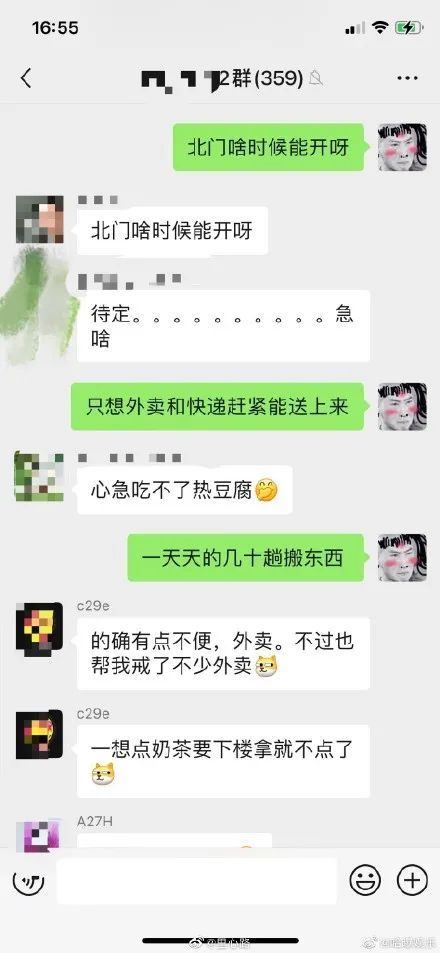
Task: Open the group chat overflow menu
Action: (x=407, y=78)
